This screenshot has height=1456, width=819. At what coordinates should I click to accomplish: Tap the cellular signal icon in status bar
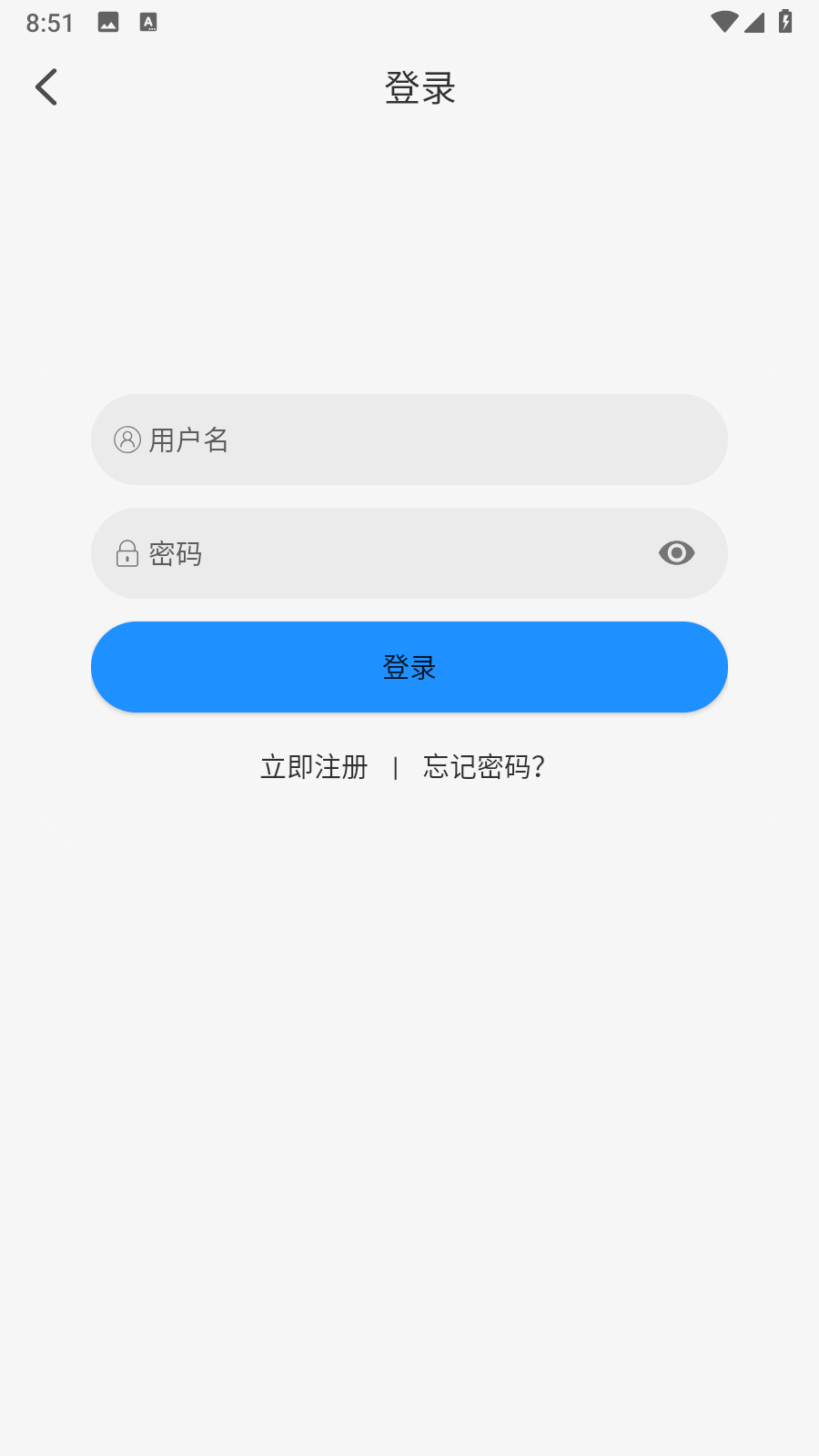pos(753,24)
